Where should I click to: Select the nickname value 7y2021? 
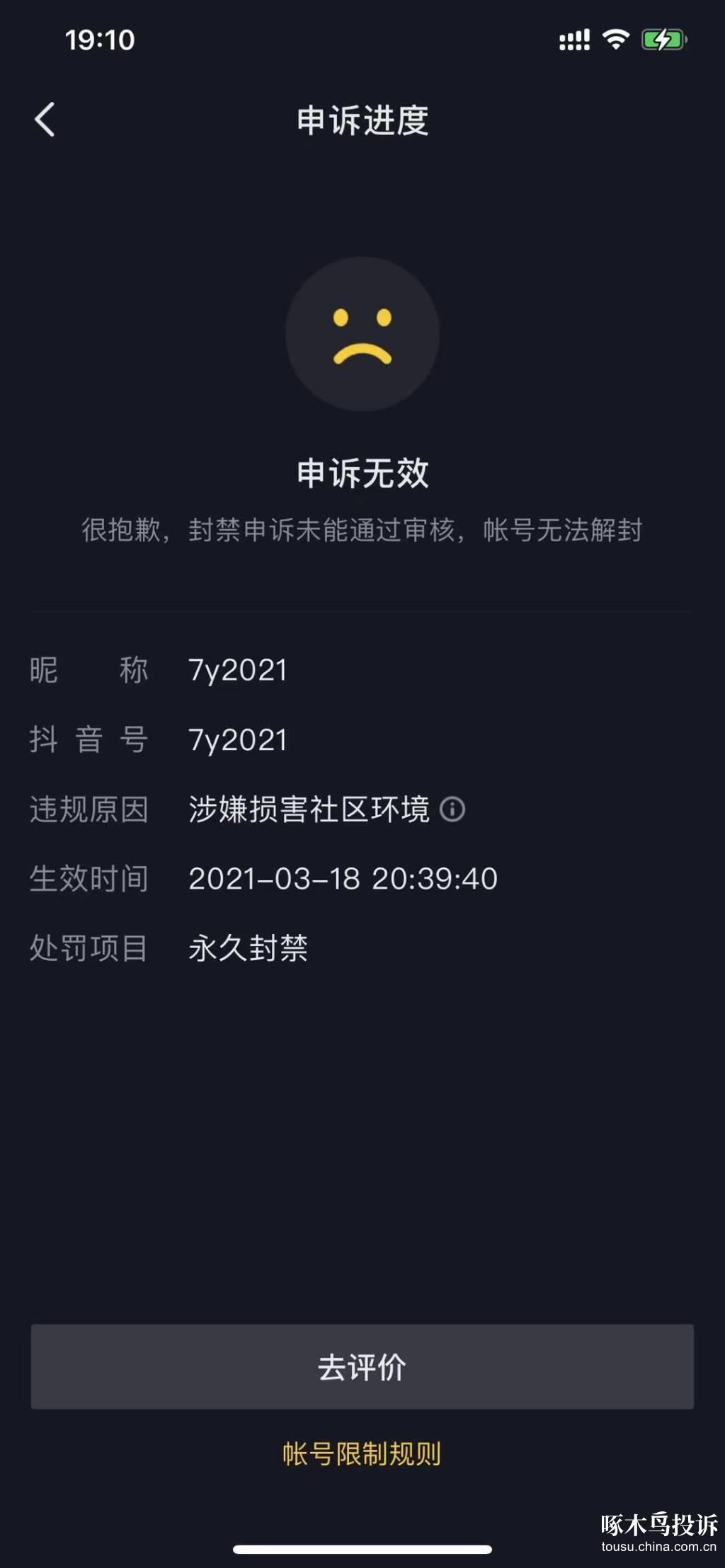(239, 670)
